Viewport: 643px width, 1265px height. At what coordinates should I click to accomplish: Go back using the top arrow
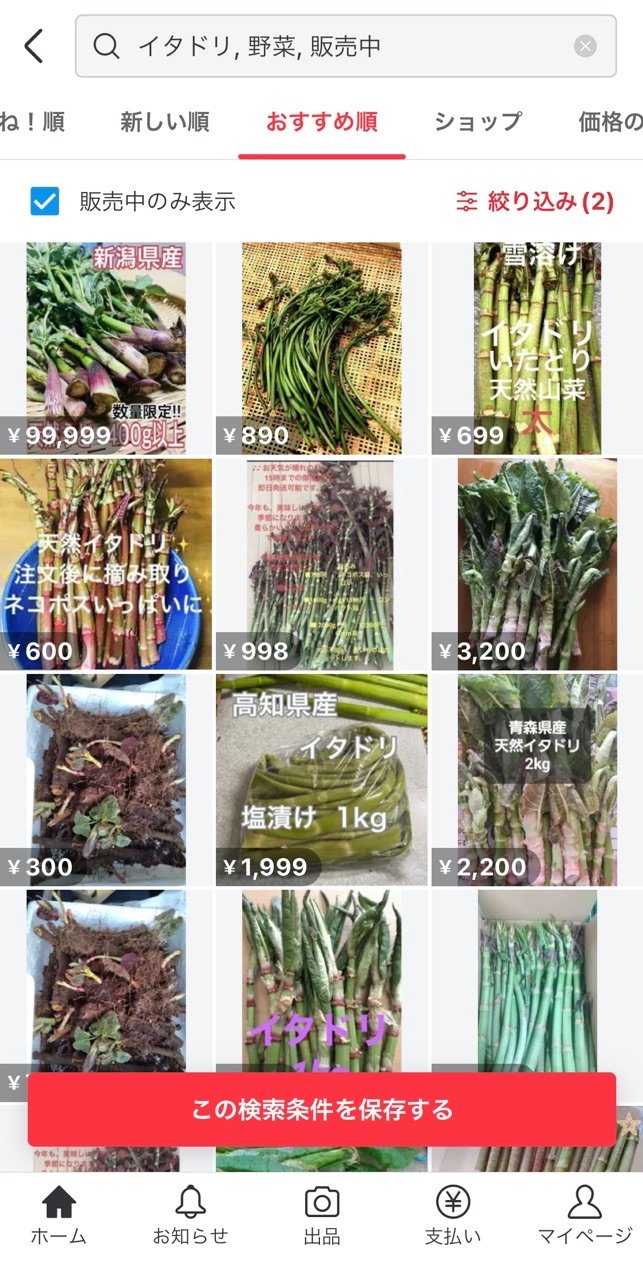pyautogui.click(x=34, y=46)
